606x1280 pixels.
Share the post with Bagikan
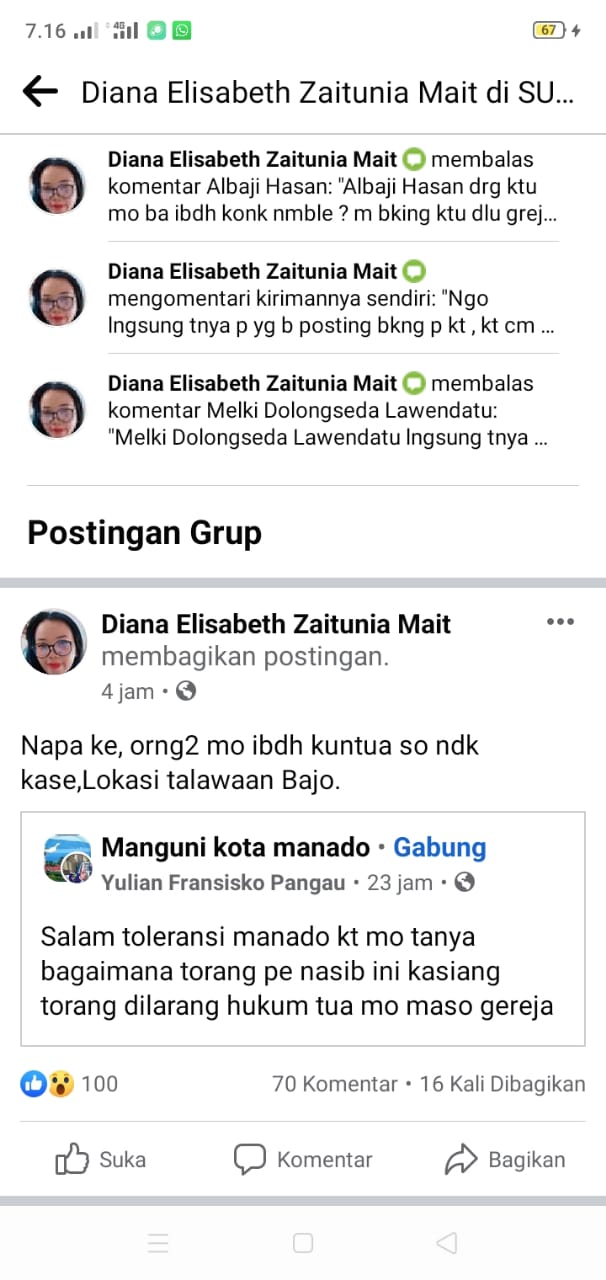505,1159
